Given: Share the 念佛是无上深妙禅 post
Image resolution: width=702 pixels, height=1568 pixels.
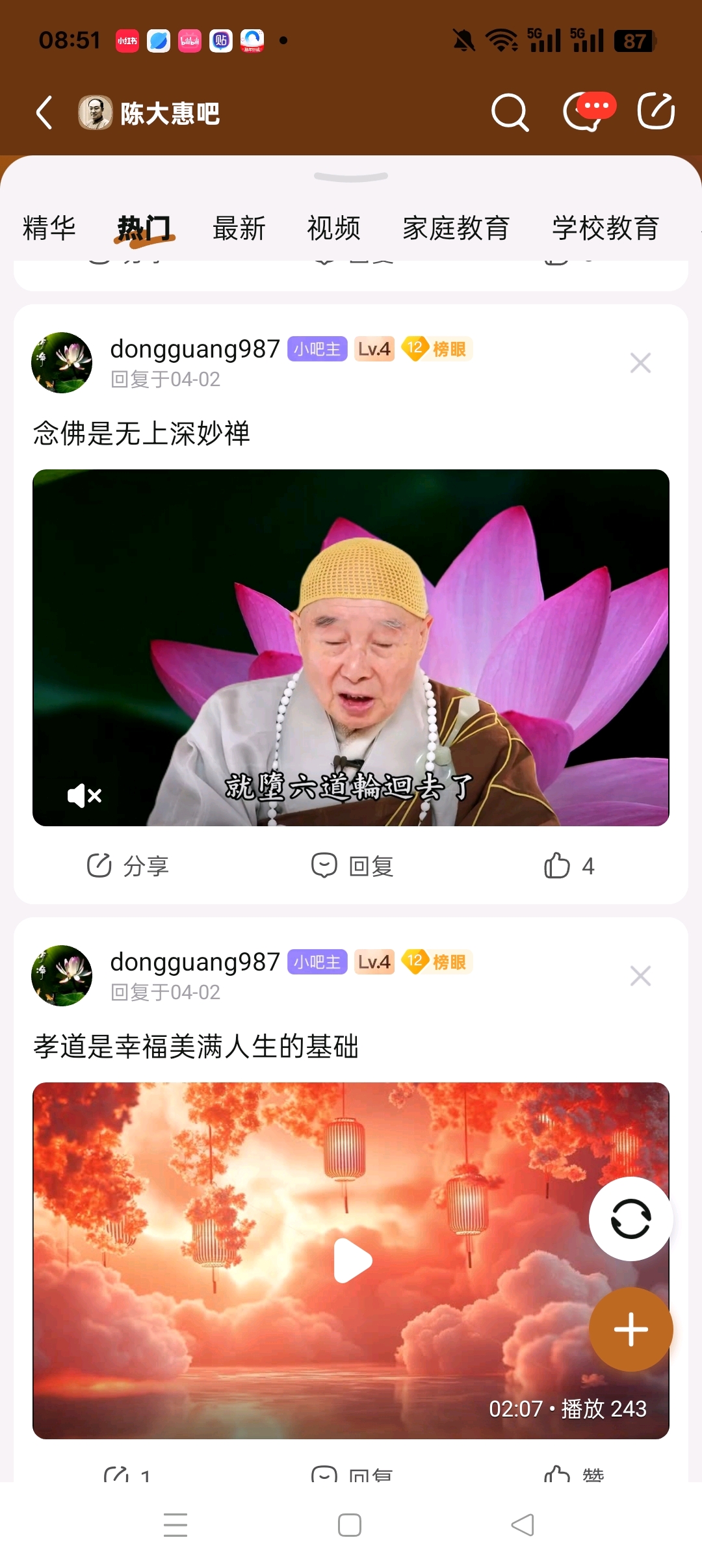Looking at the screenshot, I should tap(128, 866).
